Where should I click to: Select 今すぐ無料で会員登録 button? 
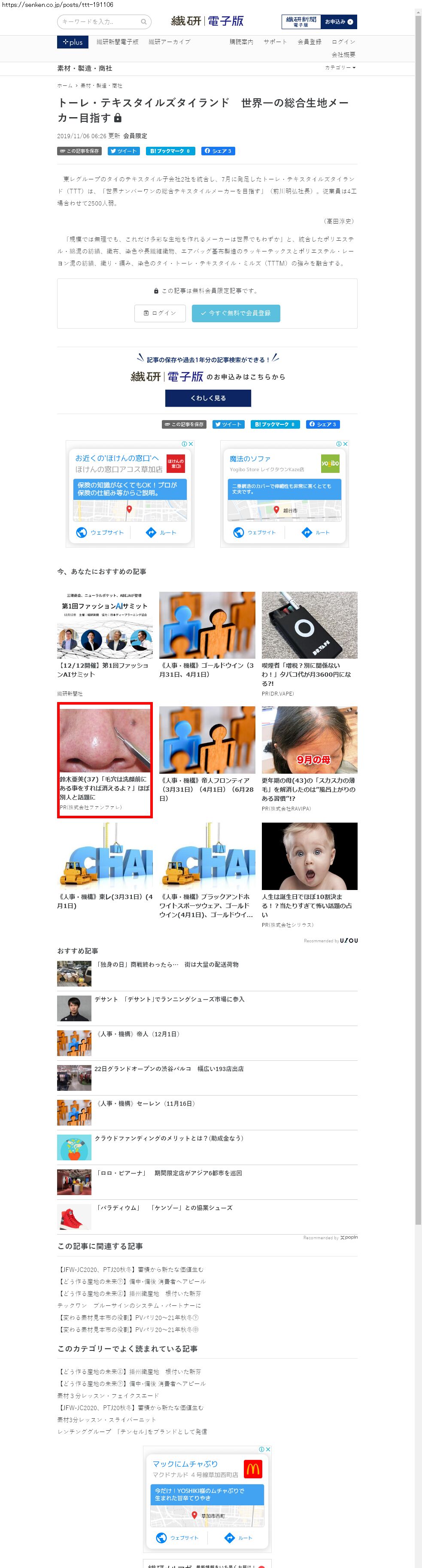236,313
